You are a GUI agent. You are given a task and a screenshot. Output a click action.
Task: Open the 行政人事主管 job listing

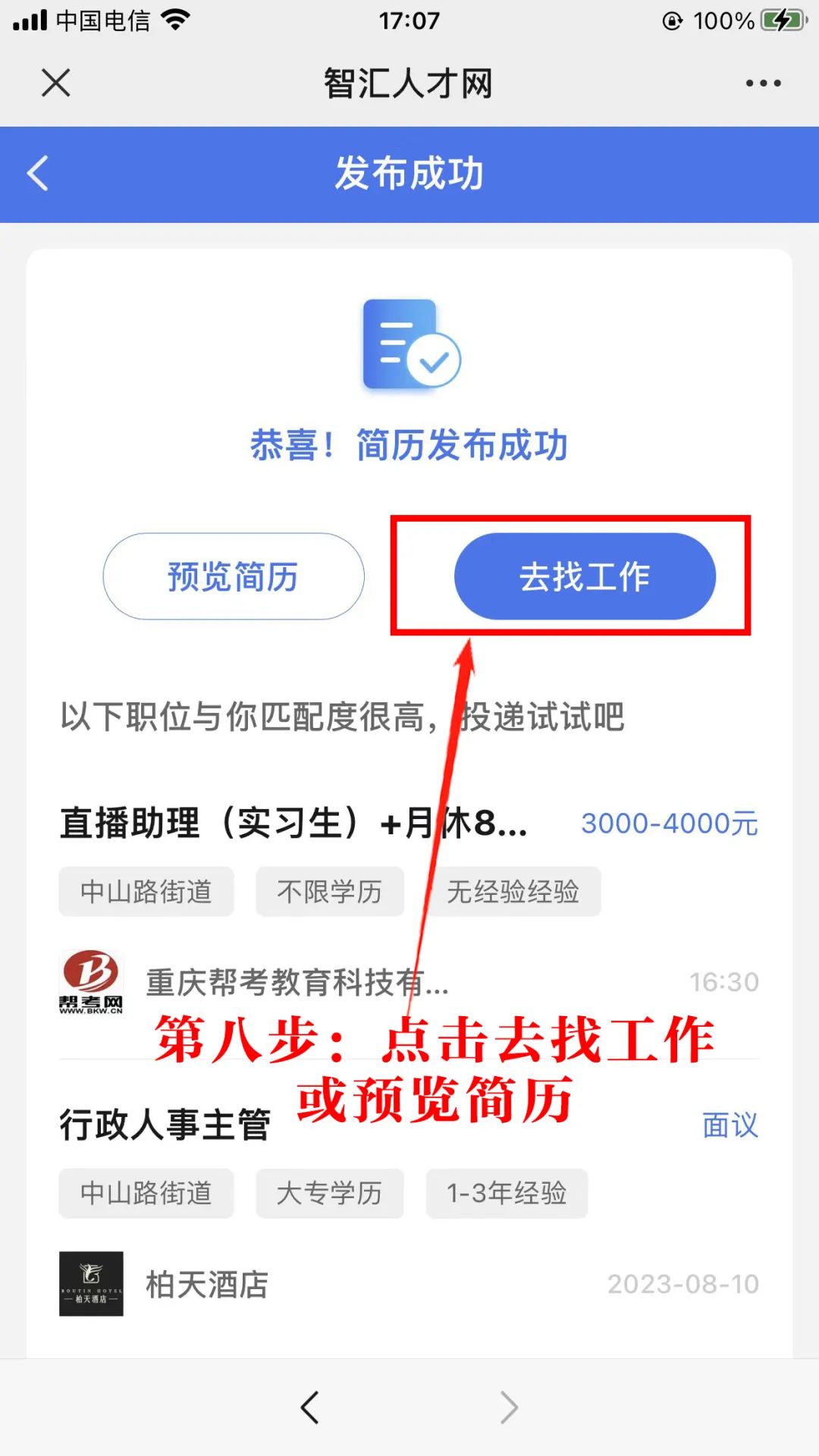tap(165, 1125)
